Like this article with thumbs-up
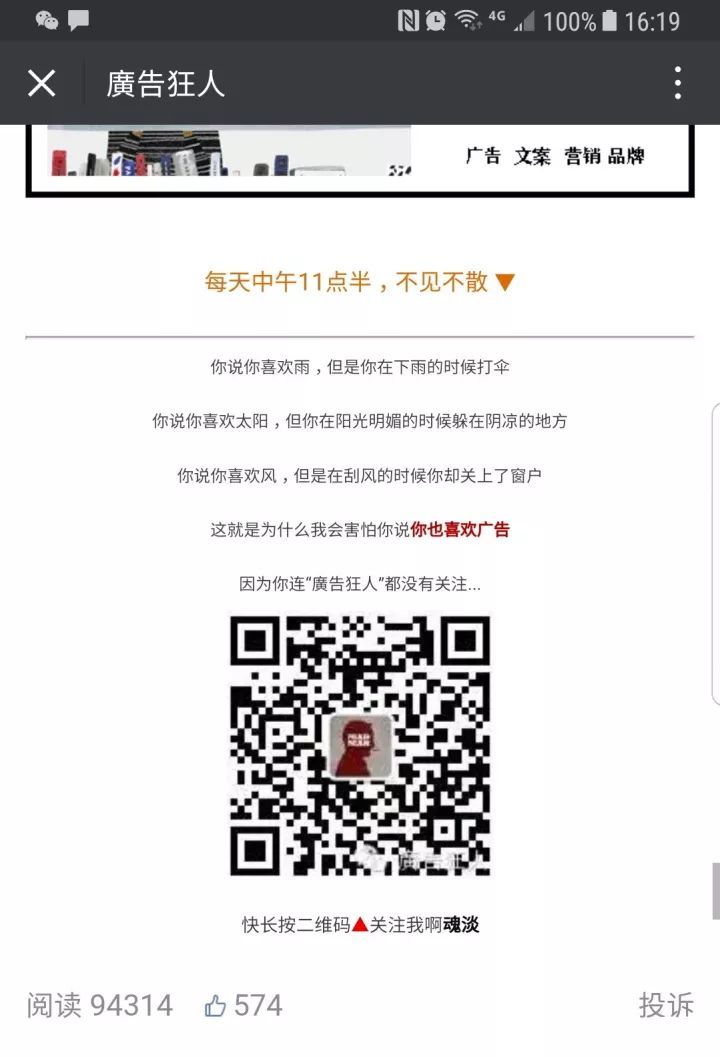This screenshot has width=720, height=1057. 216,1006
